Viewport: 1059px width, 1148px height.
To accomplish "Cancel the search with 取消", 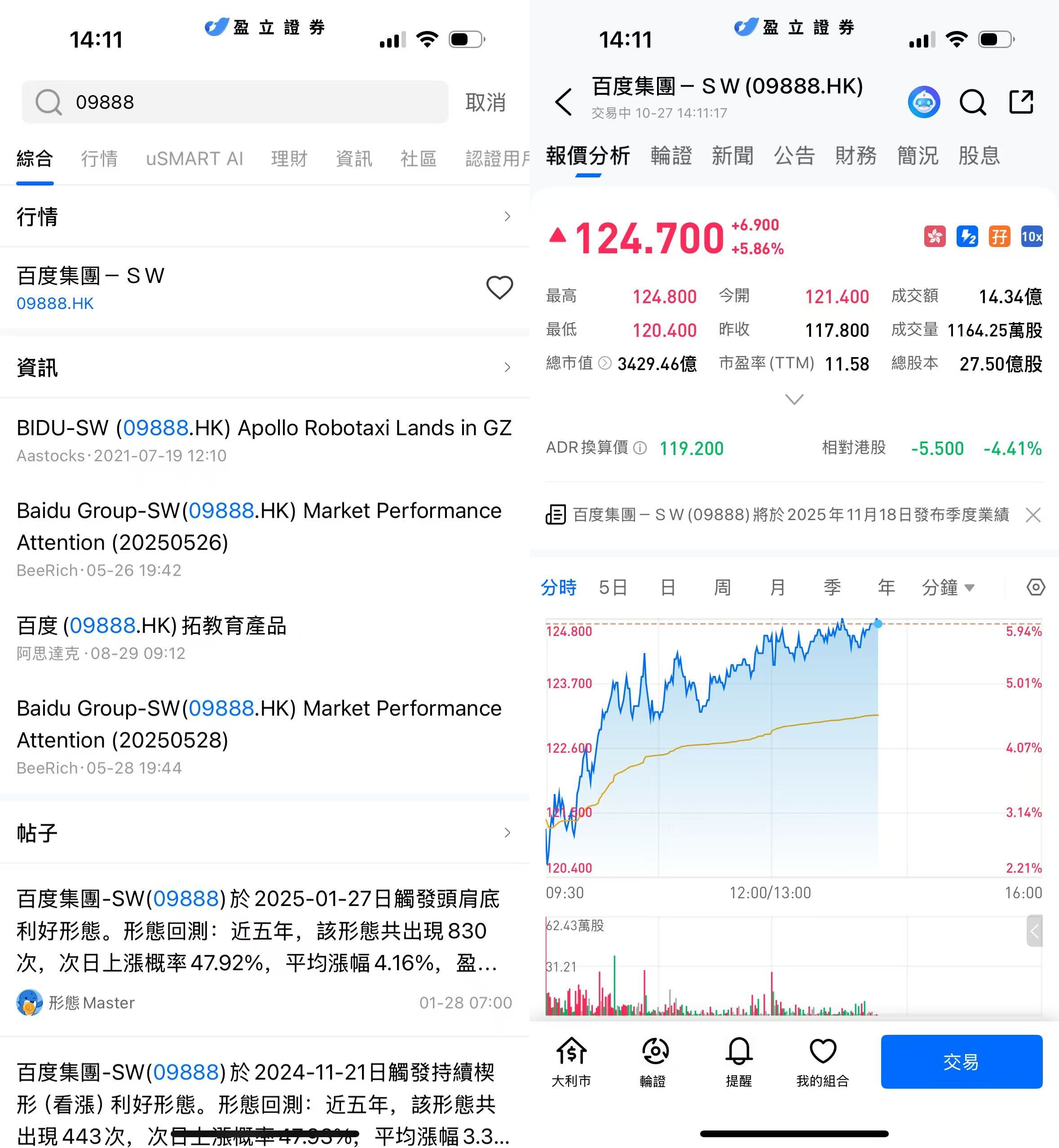I will (x=485, y=102).
